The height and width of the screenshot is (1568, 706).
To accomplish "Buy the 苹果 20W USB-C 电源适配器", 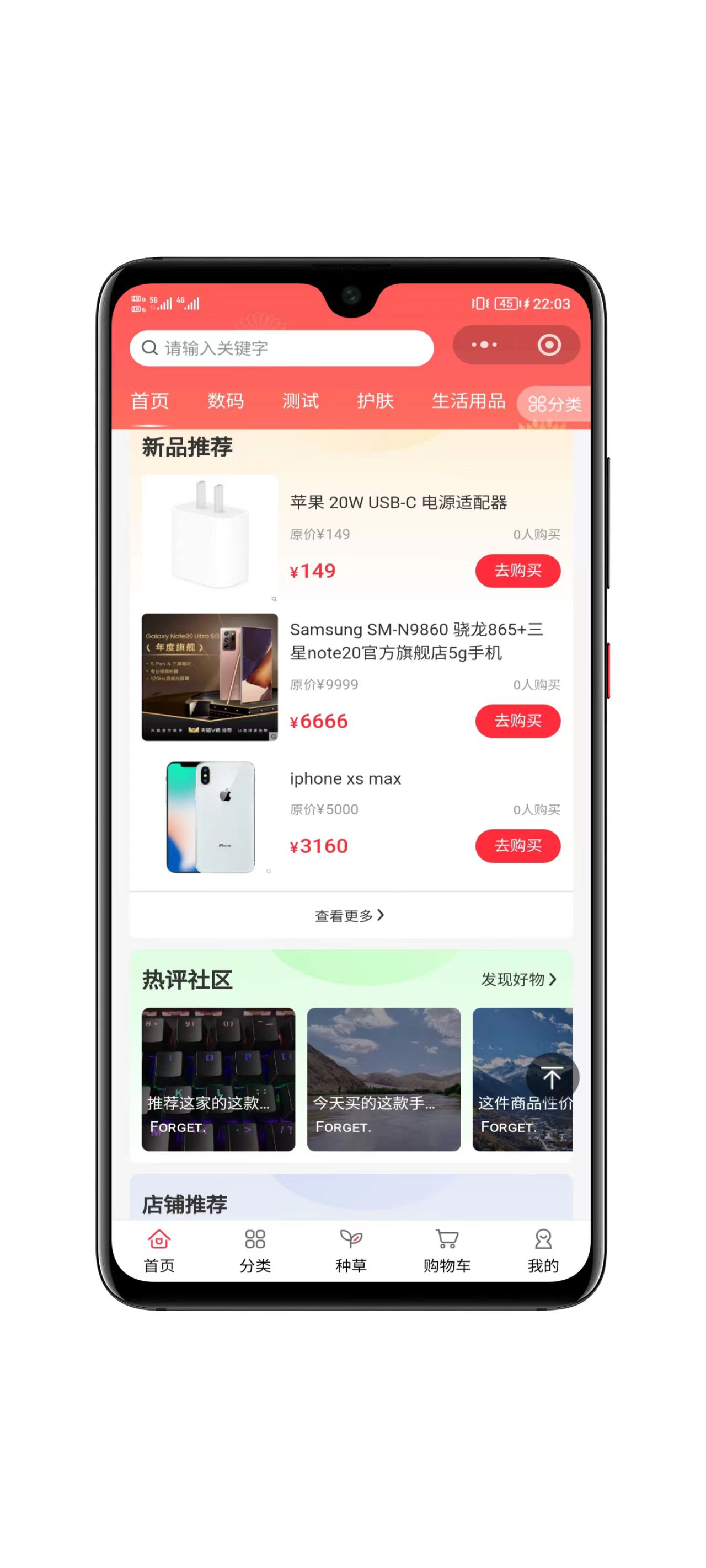I will [517, 570].
